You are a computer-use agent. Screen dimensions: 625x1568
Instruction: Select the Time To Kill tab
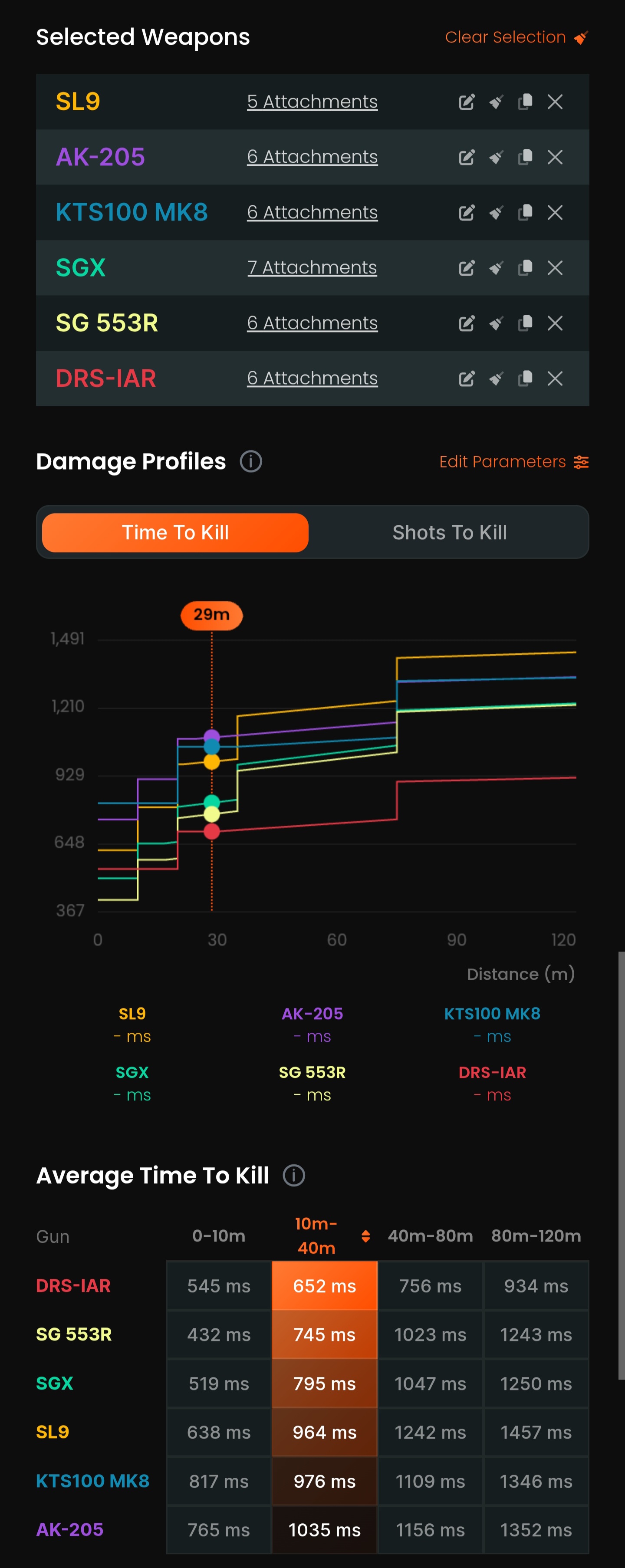175,533
